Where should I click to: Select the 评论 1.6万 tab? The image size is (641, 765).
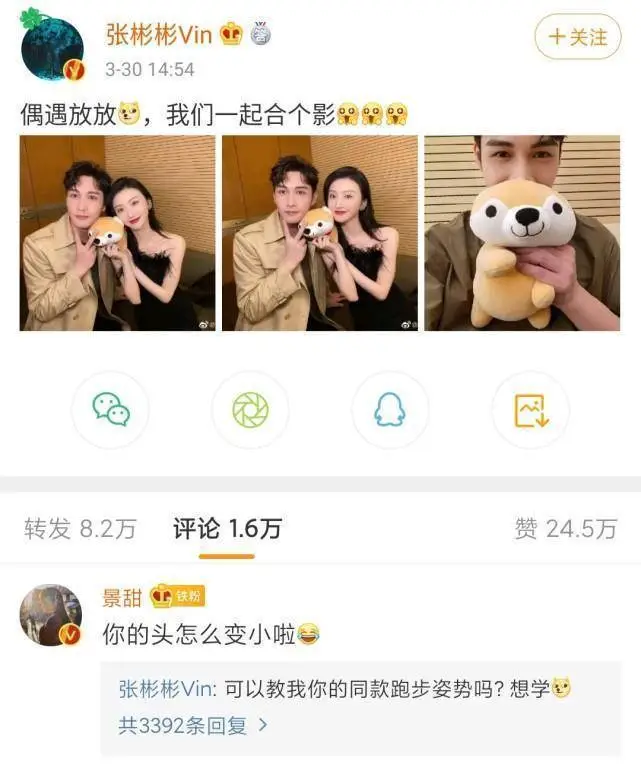(227, 528)
